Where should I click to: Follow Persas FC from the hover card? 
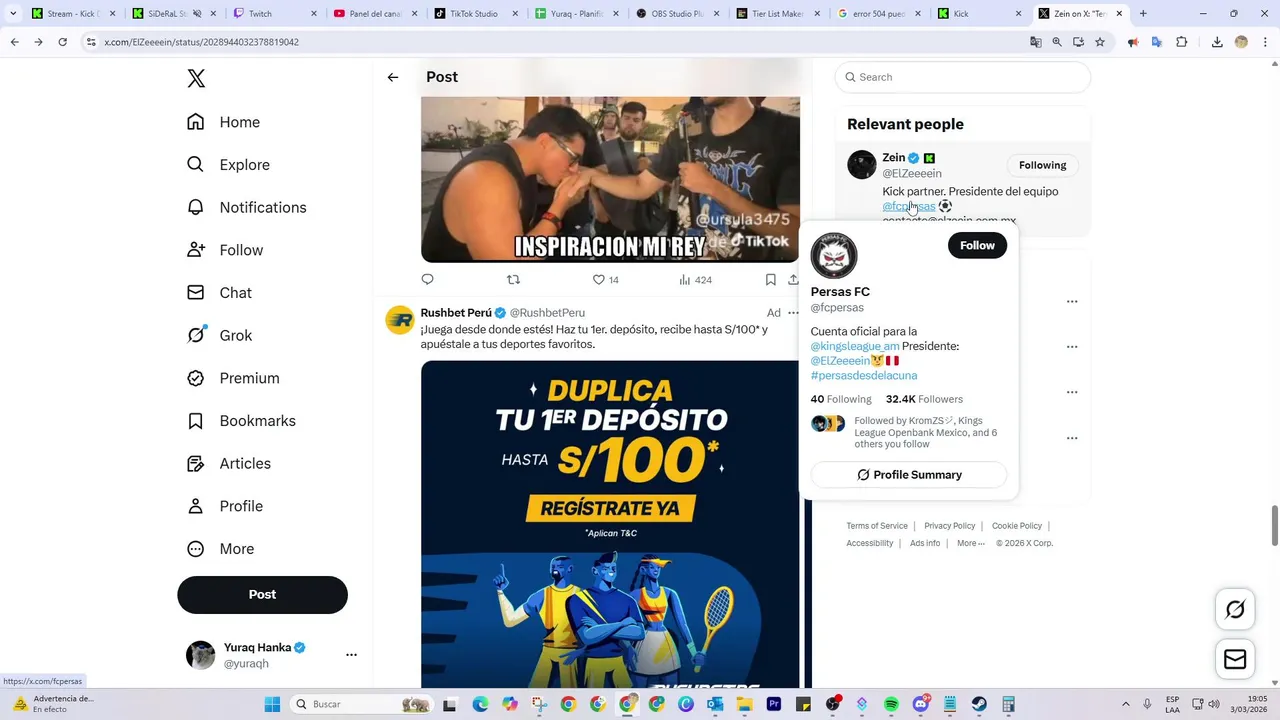tap(977, 246)
